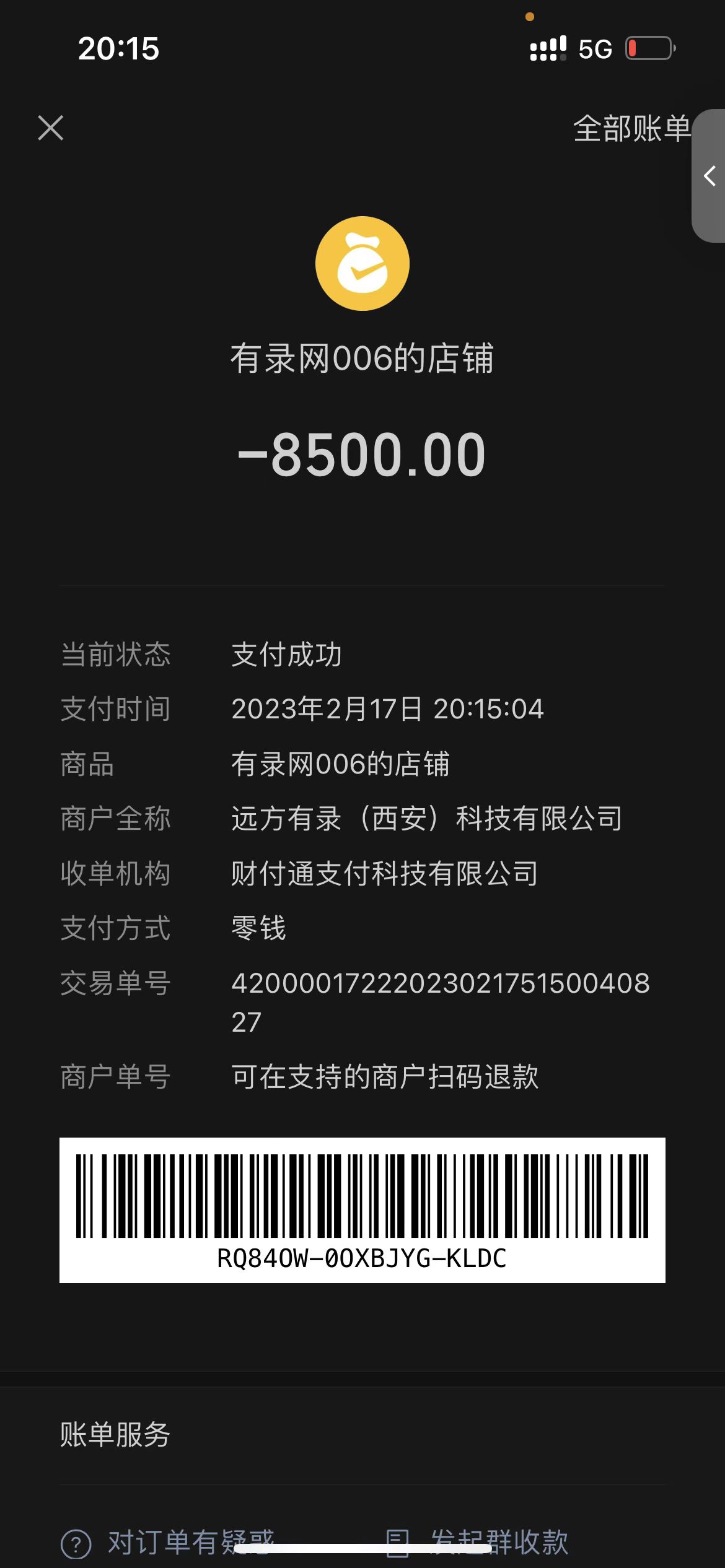The width and height of the screenshot is (725, 1568).
Task: Start 发起群收款 group collection
Action: coord(477,1541)
